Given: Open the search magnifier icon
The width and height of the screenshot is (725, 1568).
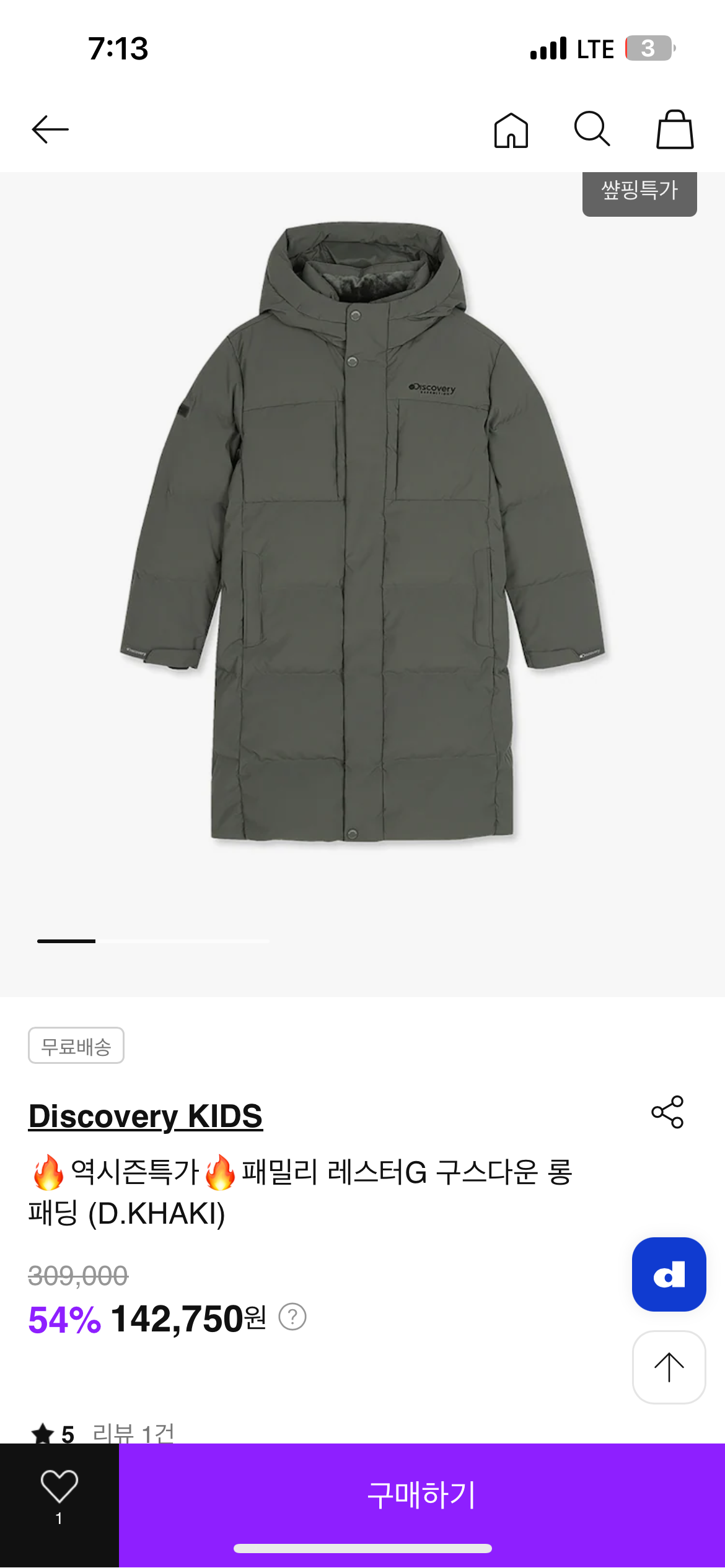Looking at the screenshot, I should (x=592, y=129).
